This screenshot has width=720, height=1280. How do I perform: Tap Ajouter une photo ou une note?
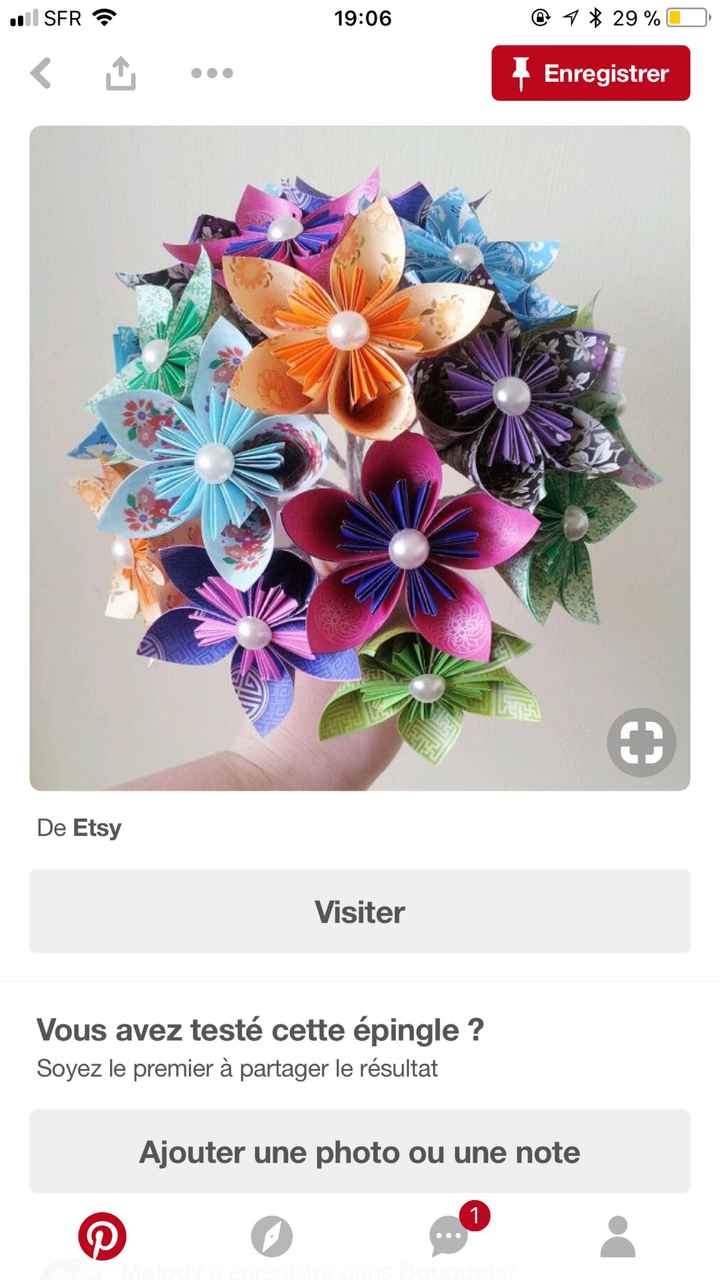(x=360, y=1152)
